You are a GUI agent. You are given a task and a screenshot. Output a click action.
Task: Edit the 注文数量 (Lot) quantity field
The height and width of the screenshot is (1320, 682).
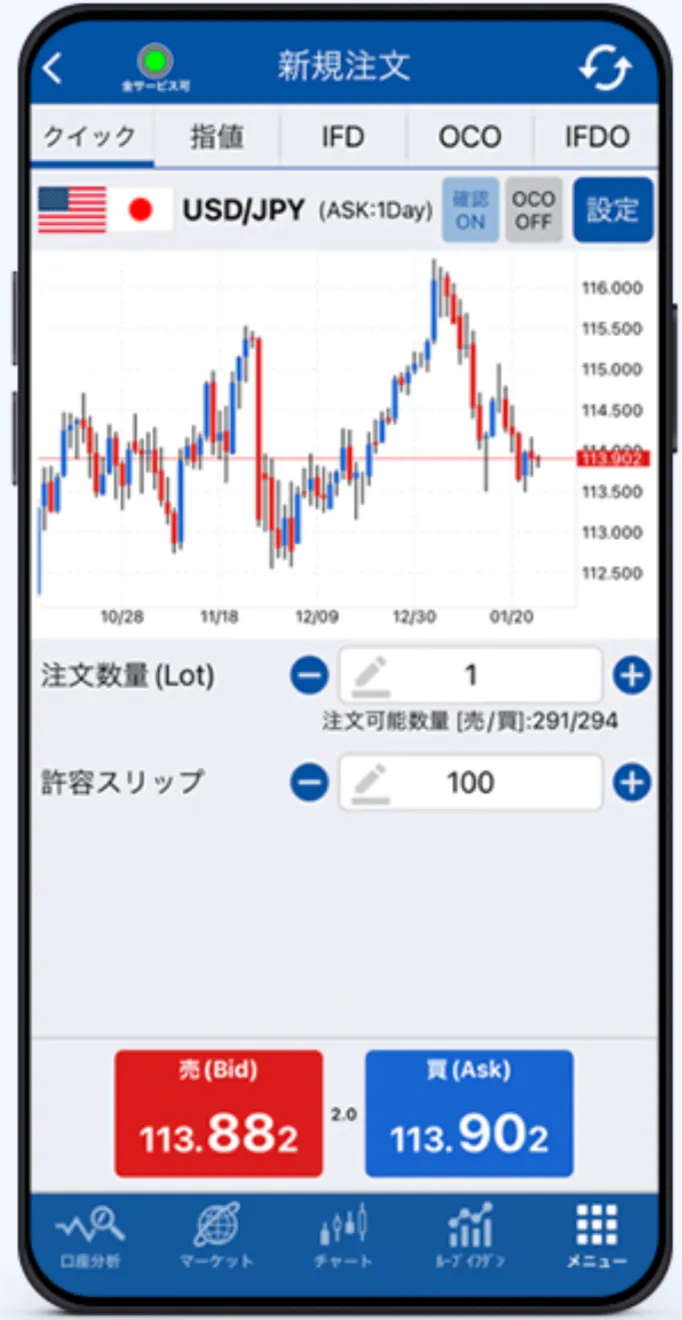point(470,676)
